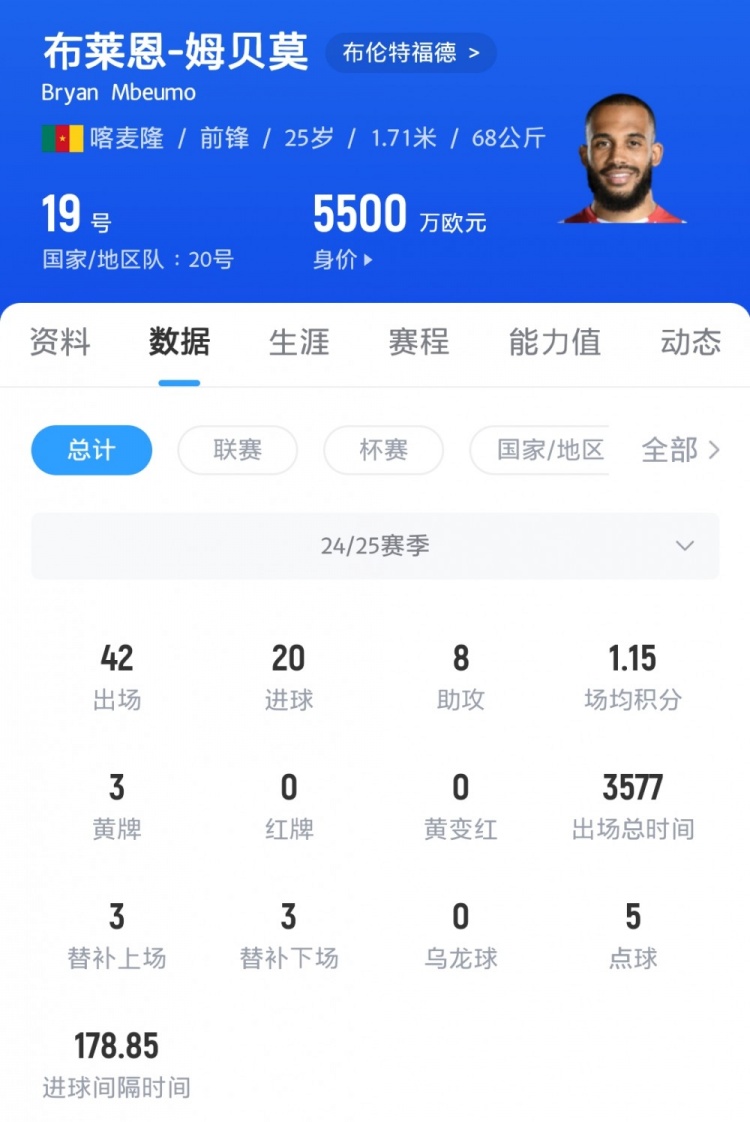Switch to the 资料 tab
Viewport: 750px width, 1122px height.
point(60,342)
